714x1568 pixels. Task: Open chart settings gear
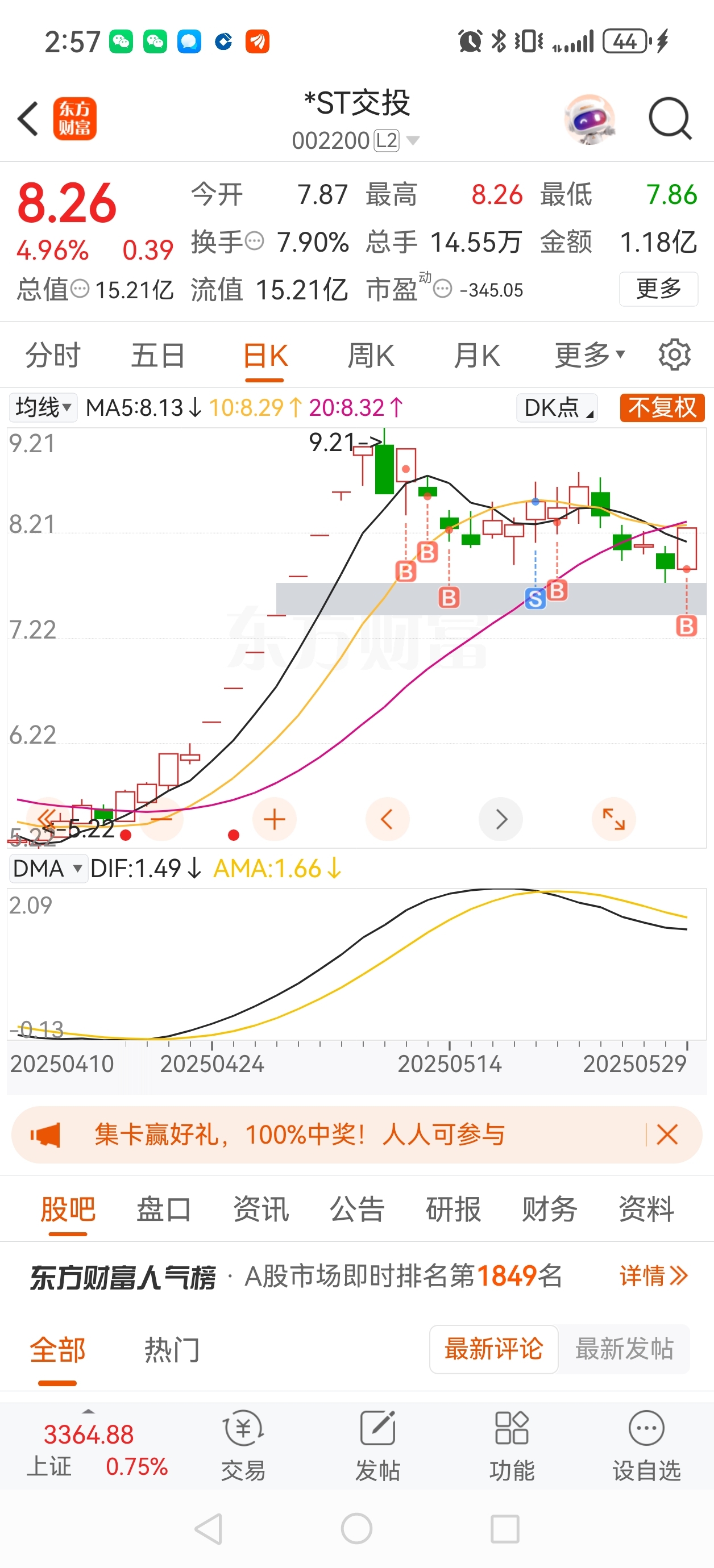674,355
